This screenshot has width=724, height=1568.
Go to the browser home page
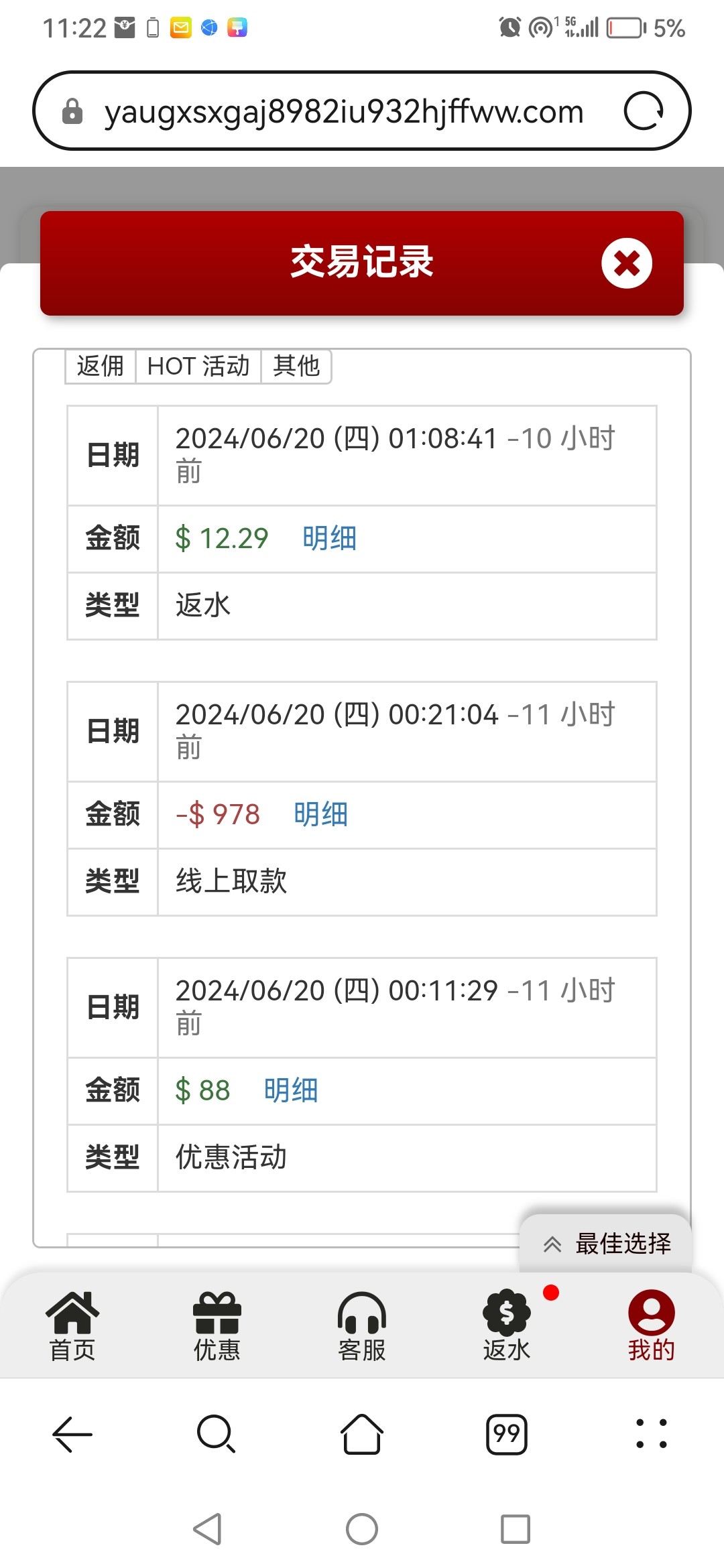(362, 1434)
